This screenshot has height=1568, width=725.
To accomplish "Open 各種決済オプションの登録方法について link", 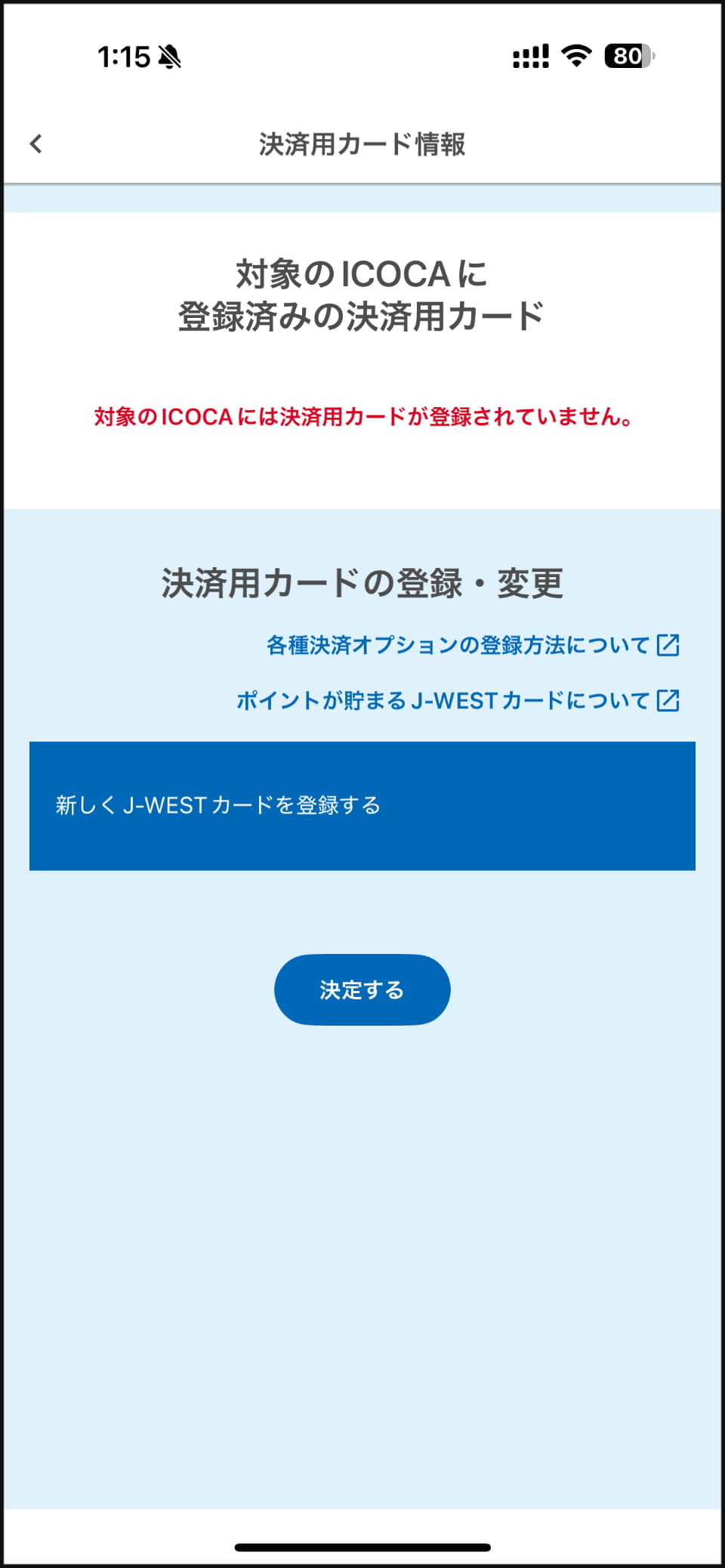I will [473, 645].
